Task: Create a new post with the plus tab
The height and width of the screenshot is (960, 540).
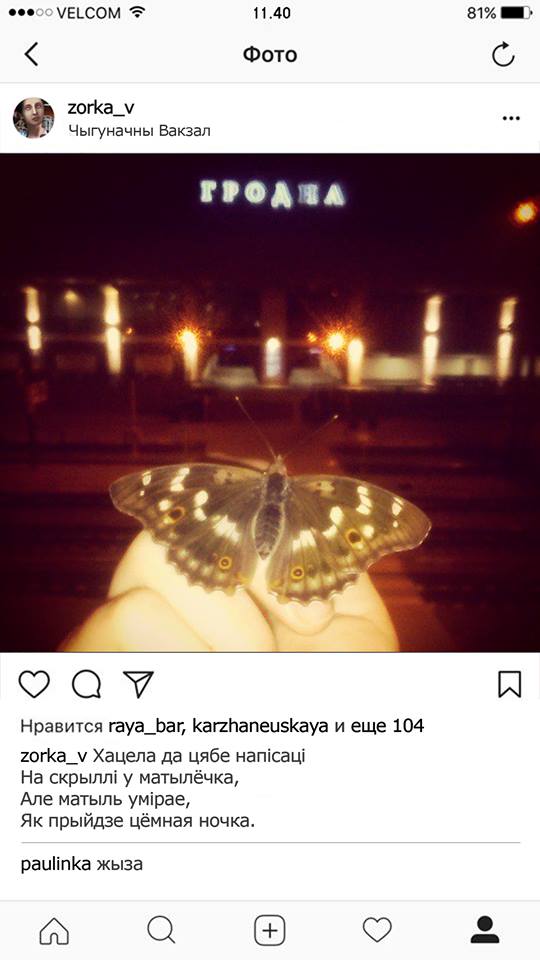Action: point(270,931)
